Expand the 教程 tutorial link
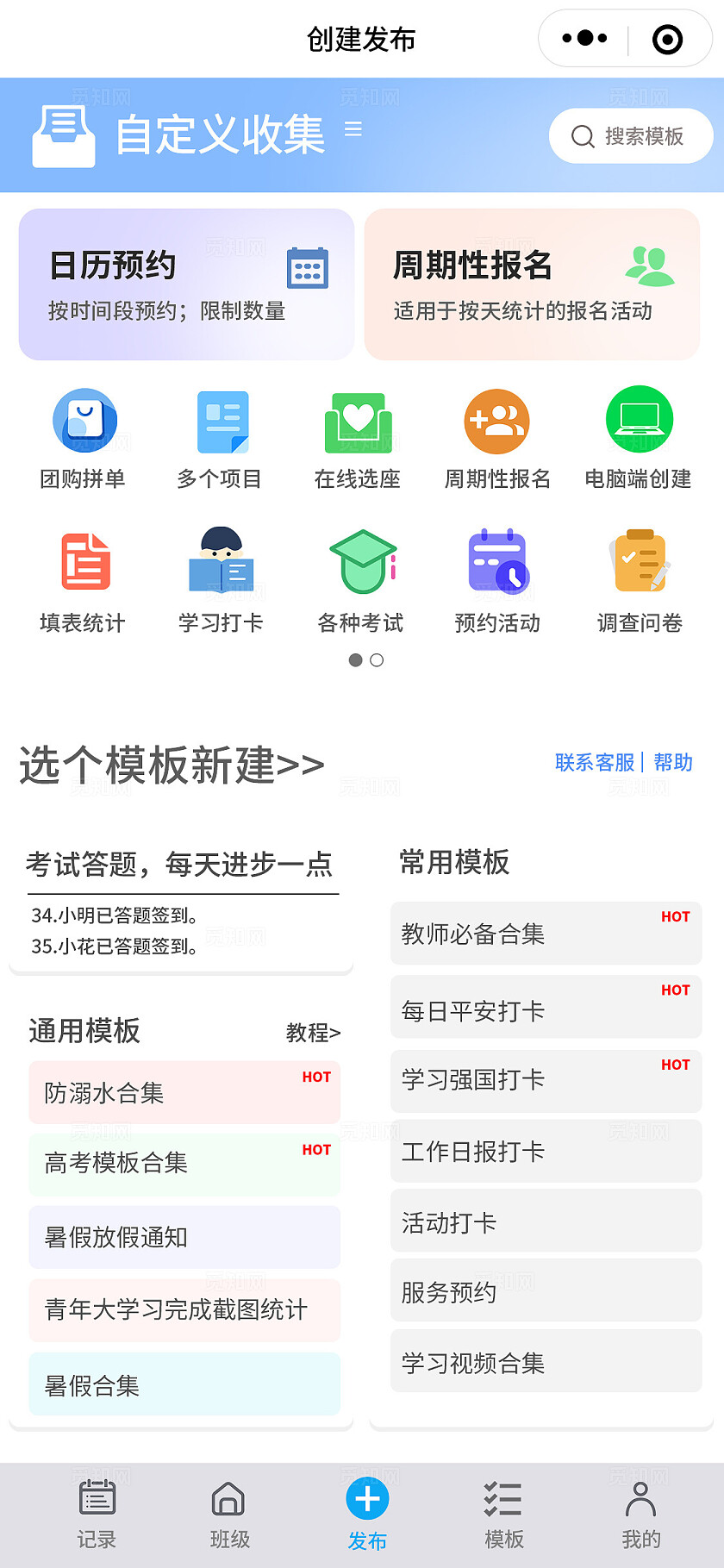Screen dimensions: 724x1568 point(313,1033)
